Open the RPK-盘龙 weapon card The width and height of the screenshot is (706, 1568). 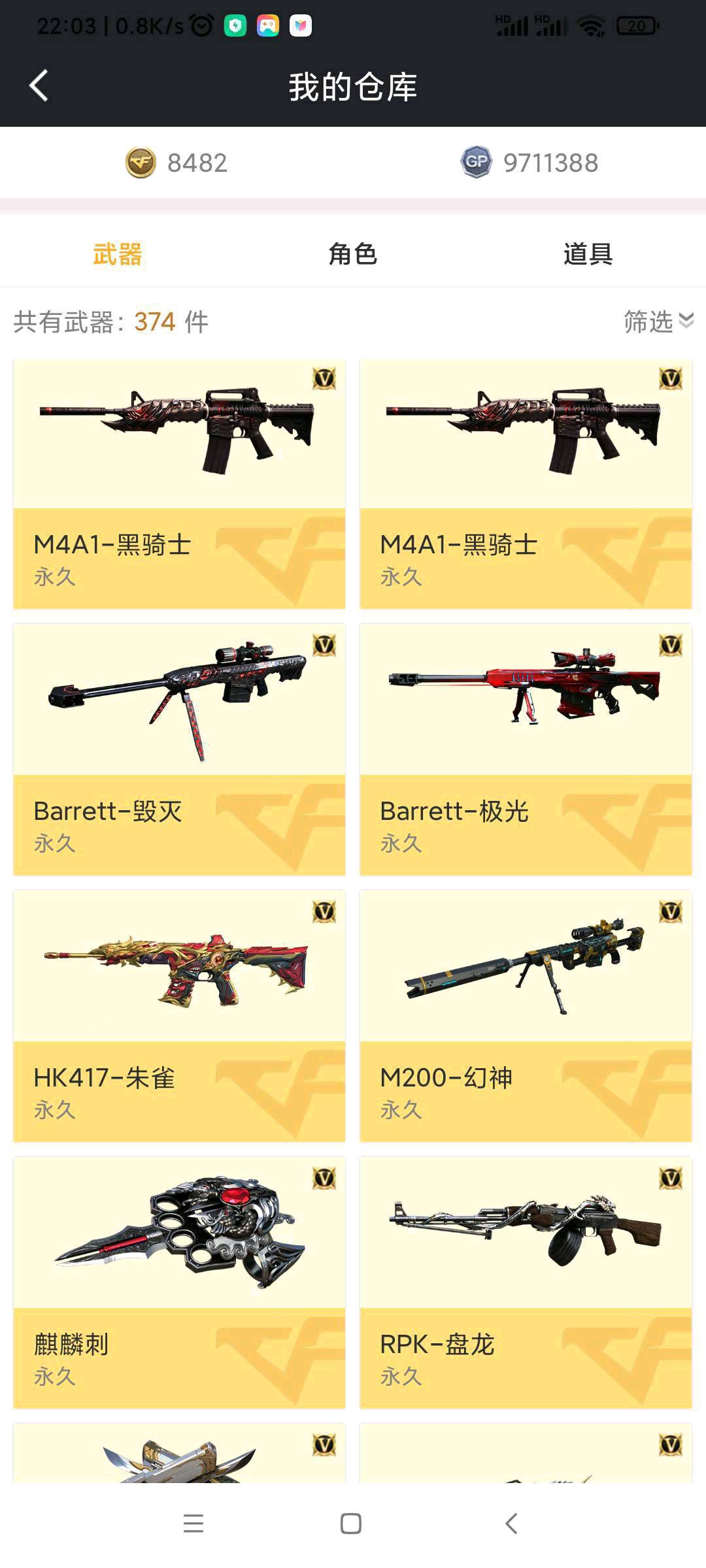click(526, 1282)
